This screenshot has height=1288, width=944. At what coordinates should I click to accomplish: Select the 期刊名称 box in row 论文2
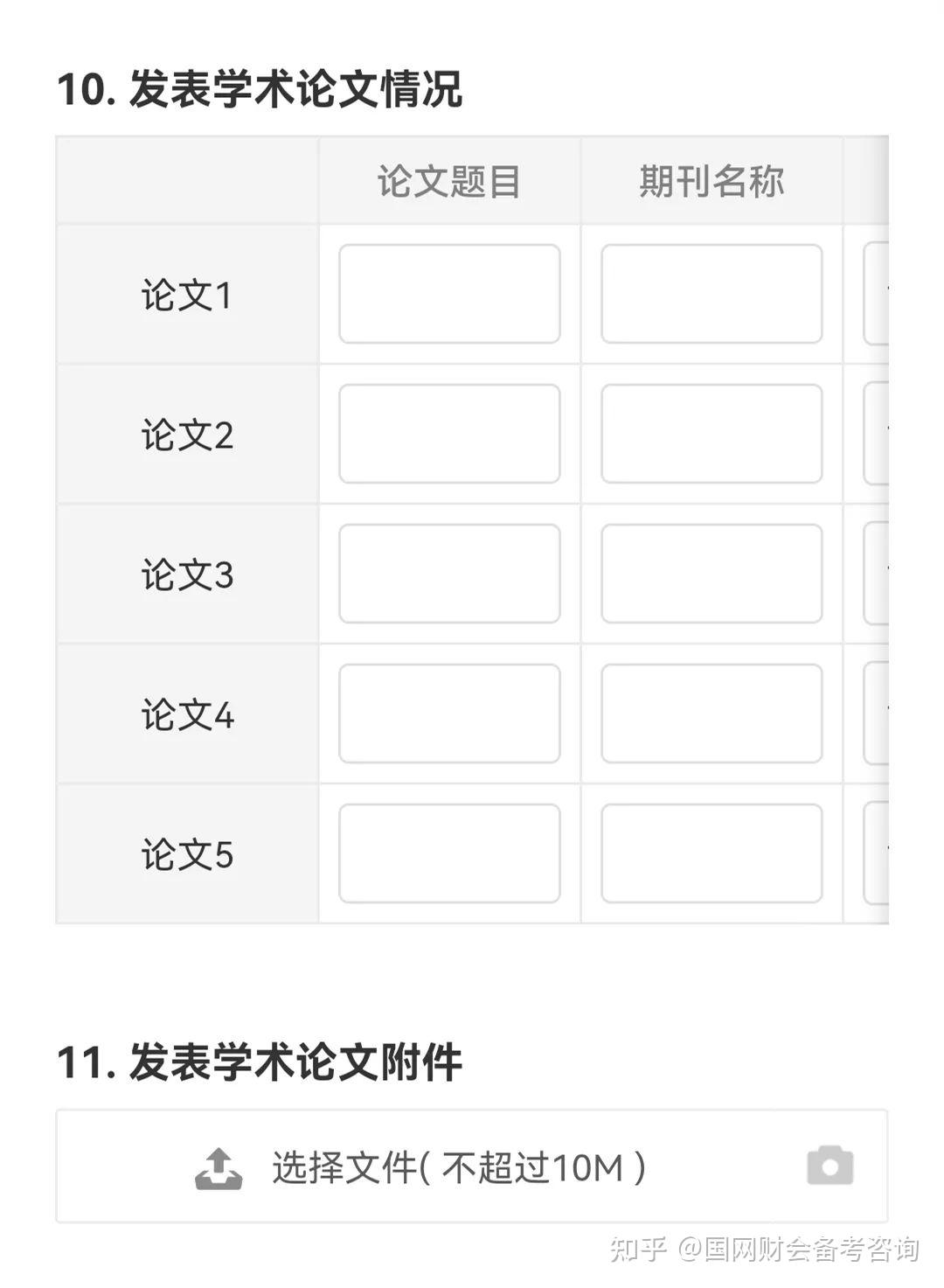coord(711,434)
